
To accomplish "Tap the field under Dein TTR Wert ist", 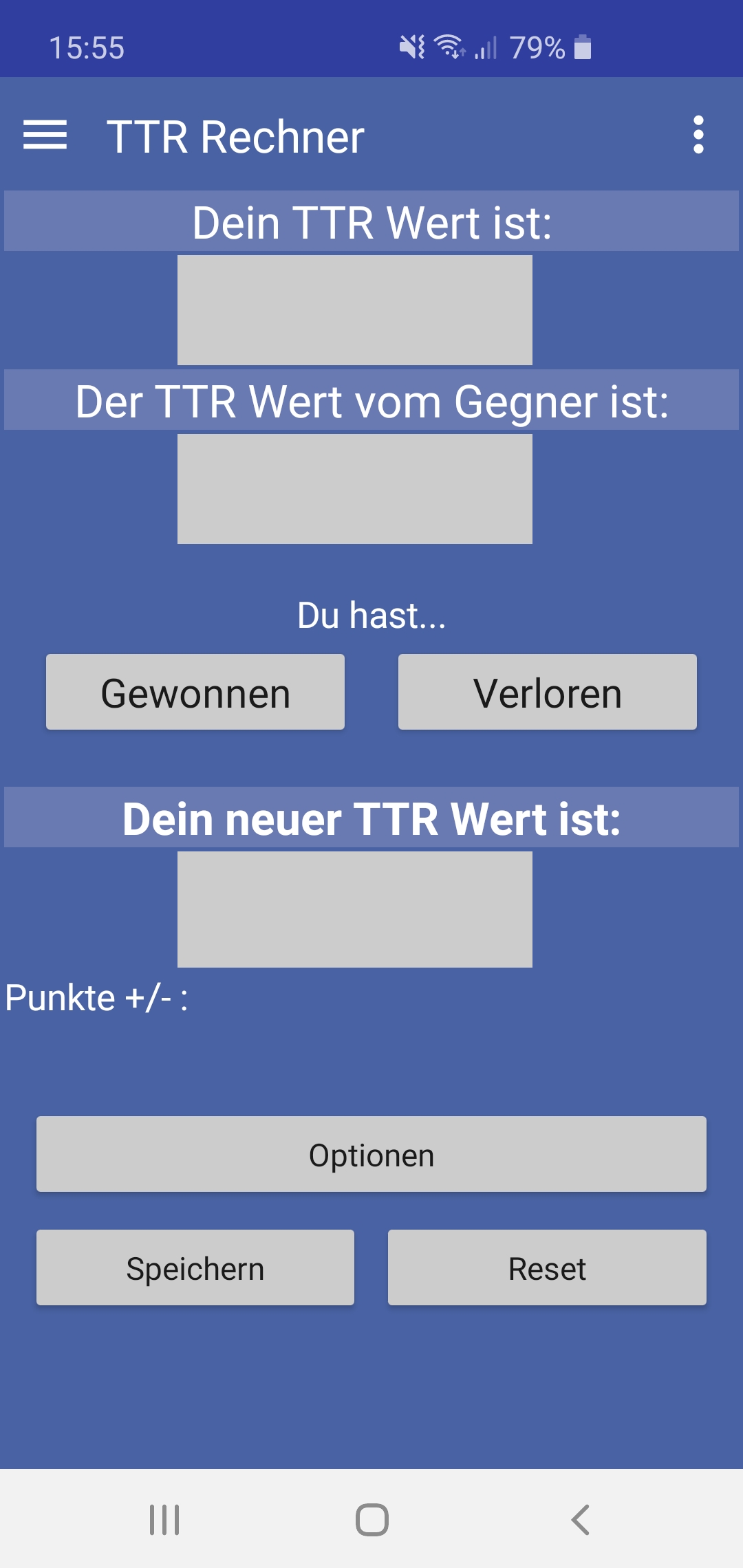I will click(355, 310).
